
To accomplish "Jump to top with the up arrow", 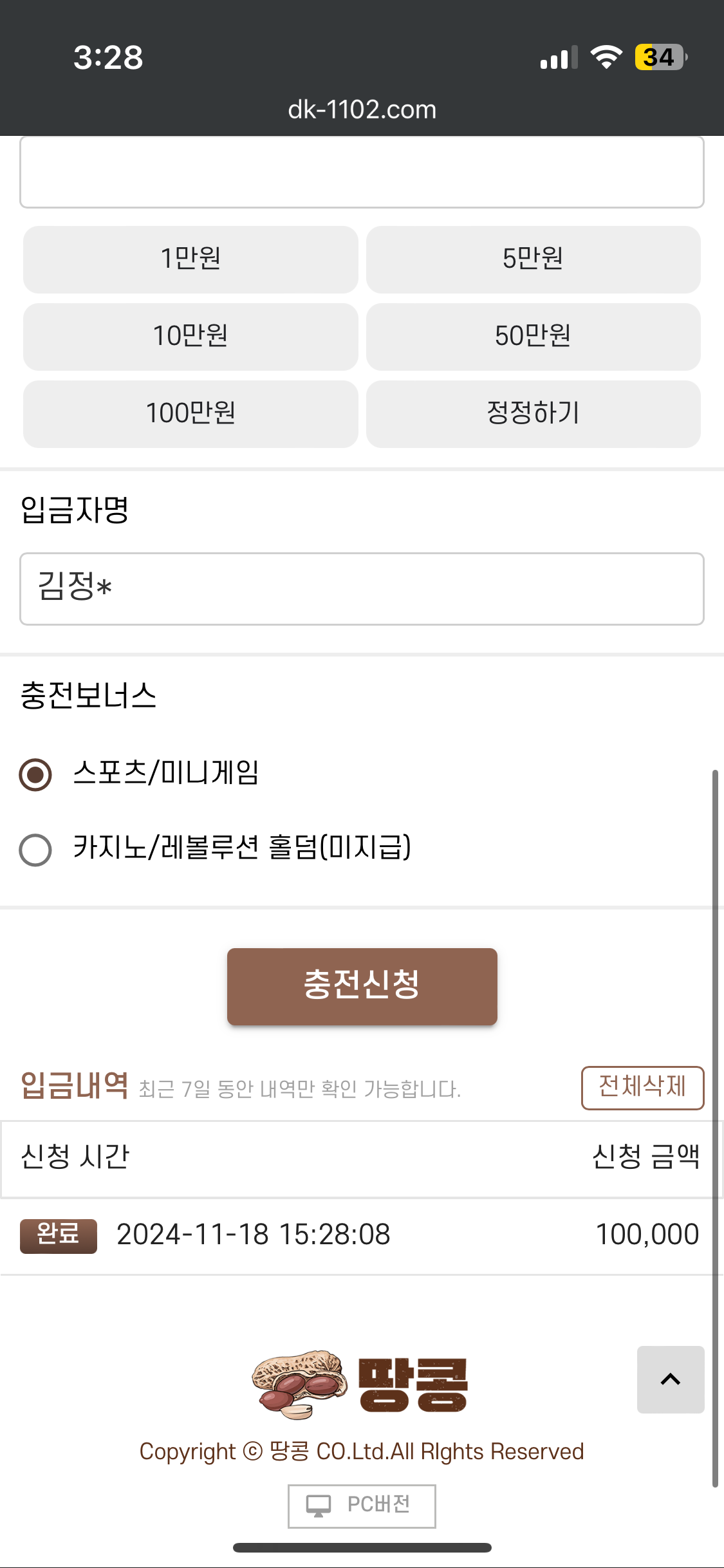I will [671, 1379].
